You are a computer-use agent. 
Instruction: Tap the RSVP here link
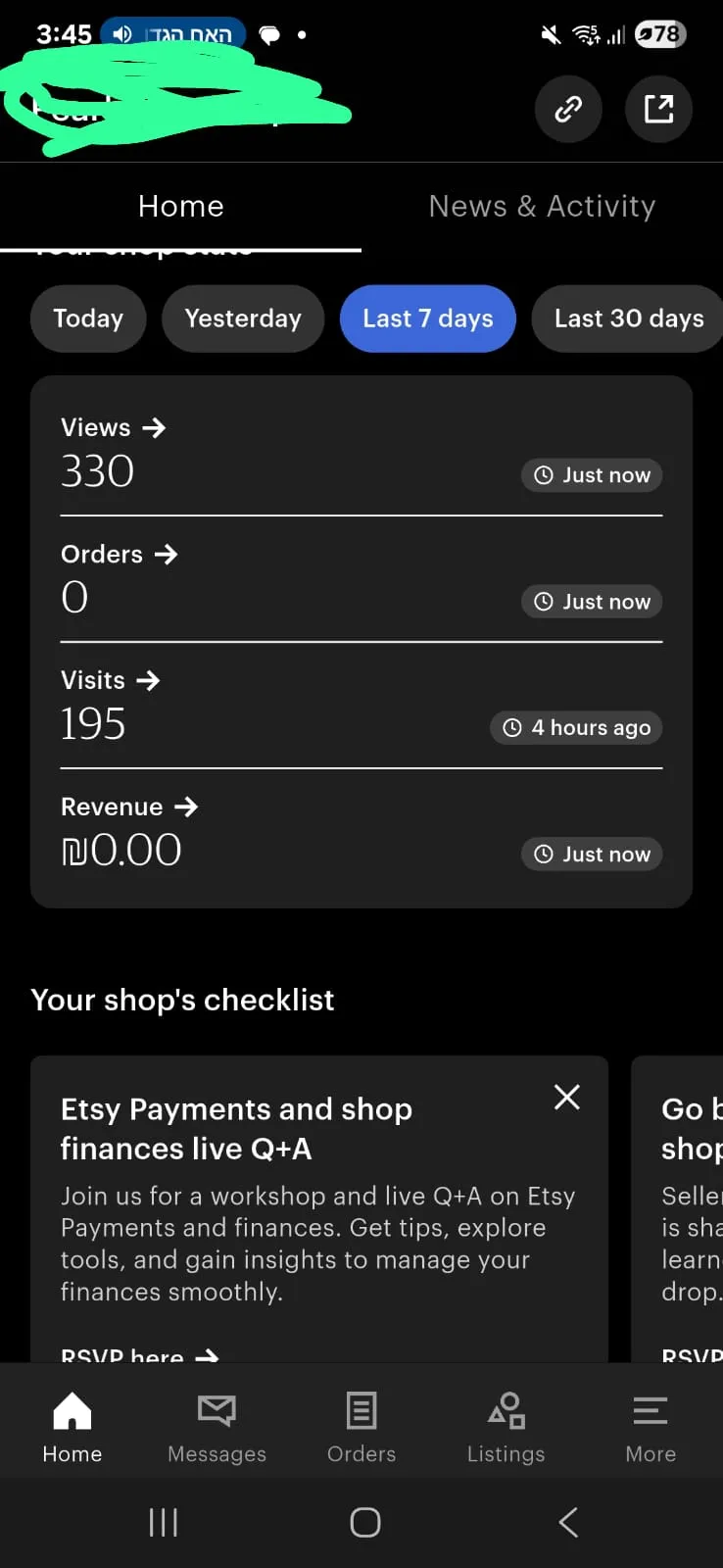coord(139,1354)
